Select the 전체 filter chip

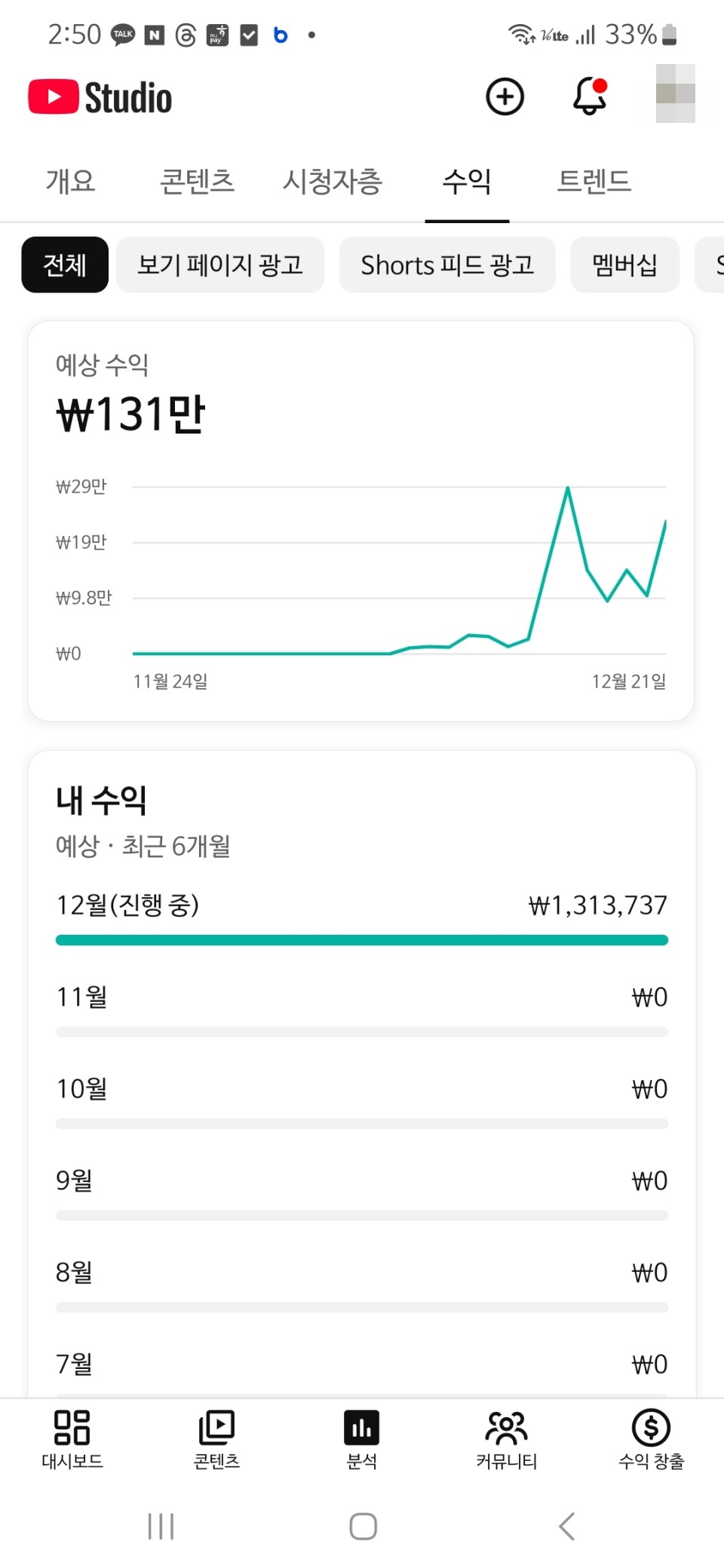point(65,265)
